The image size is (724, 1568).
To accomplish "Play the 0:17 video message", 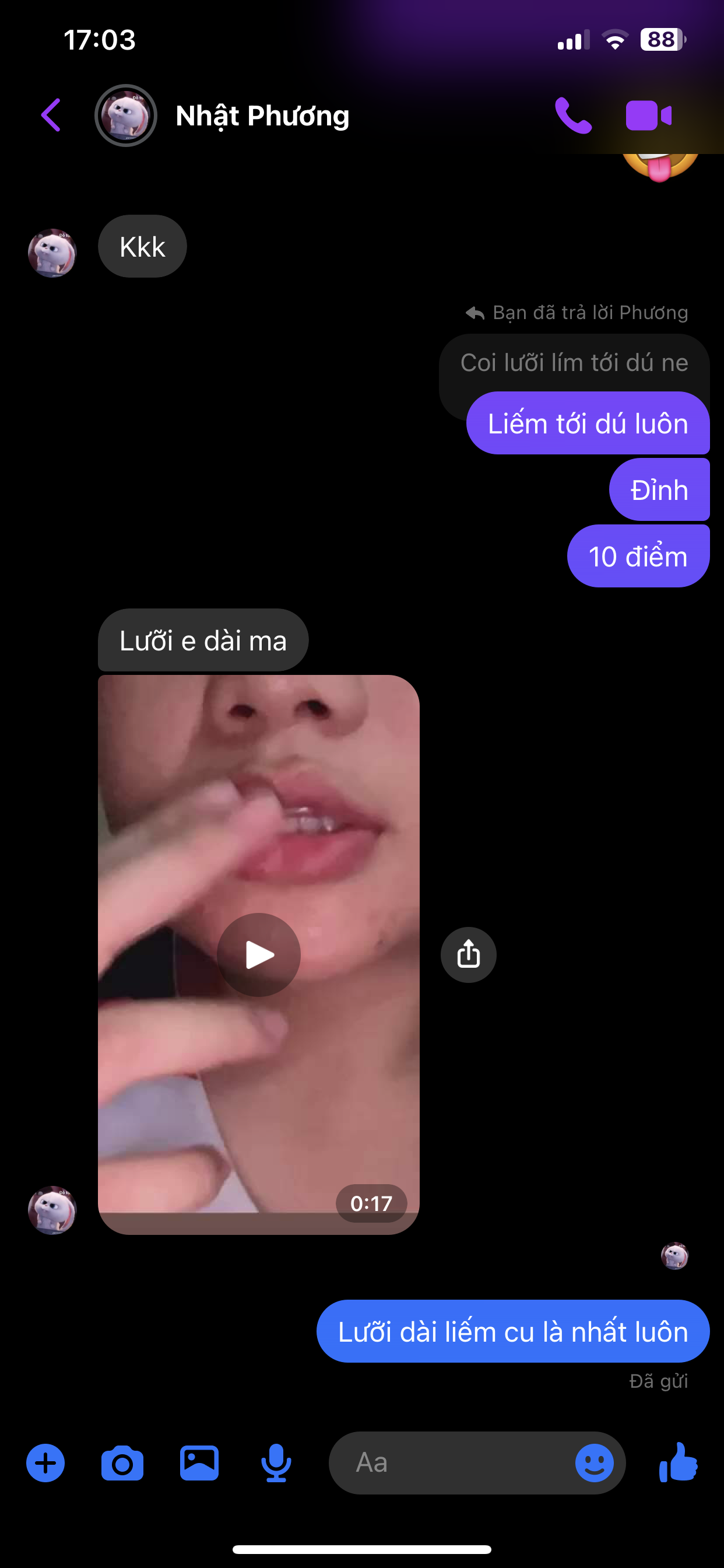I will coord(259,954).
